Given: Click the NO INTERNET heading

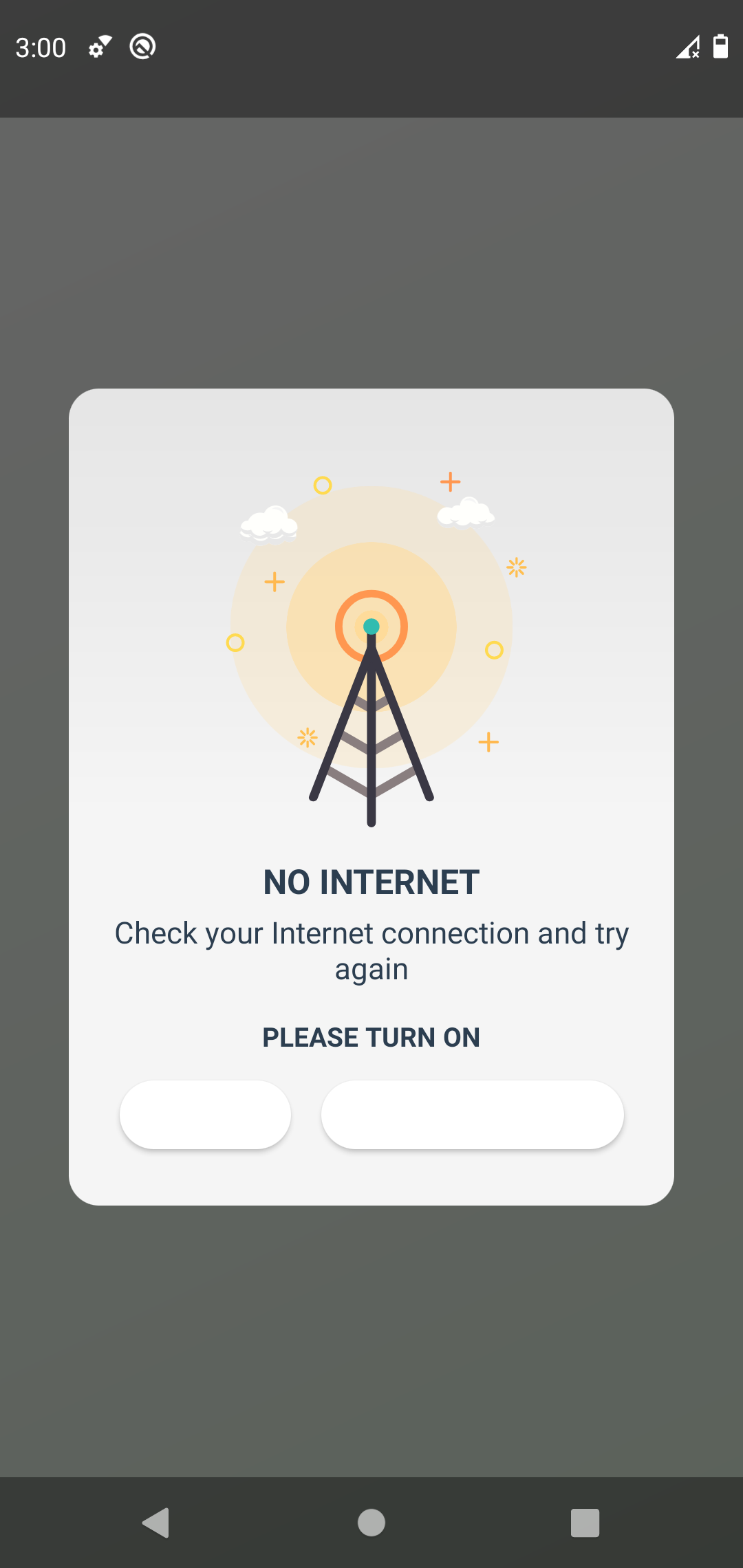Looking at the screenshot, I should tap(371, 882).
